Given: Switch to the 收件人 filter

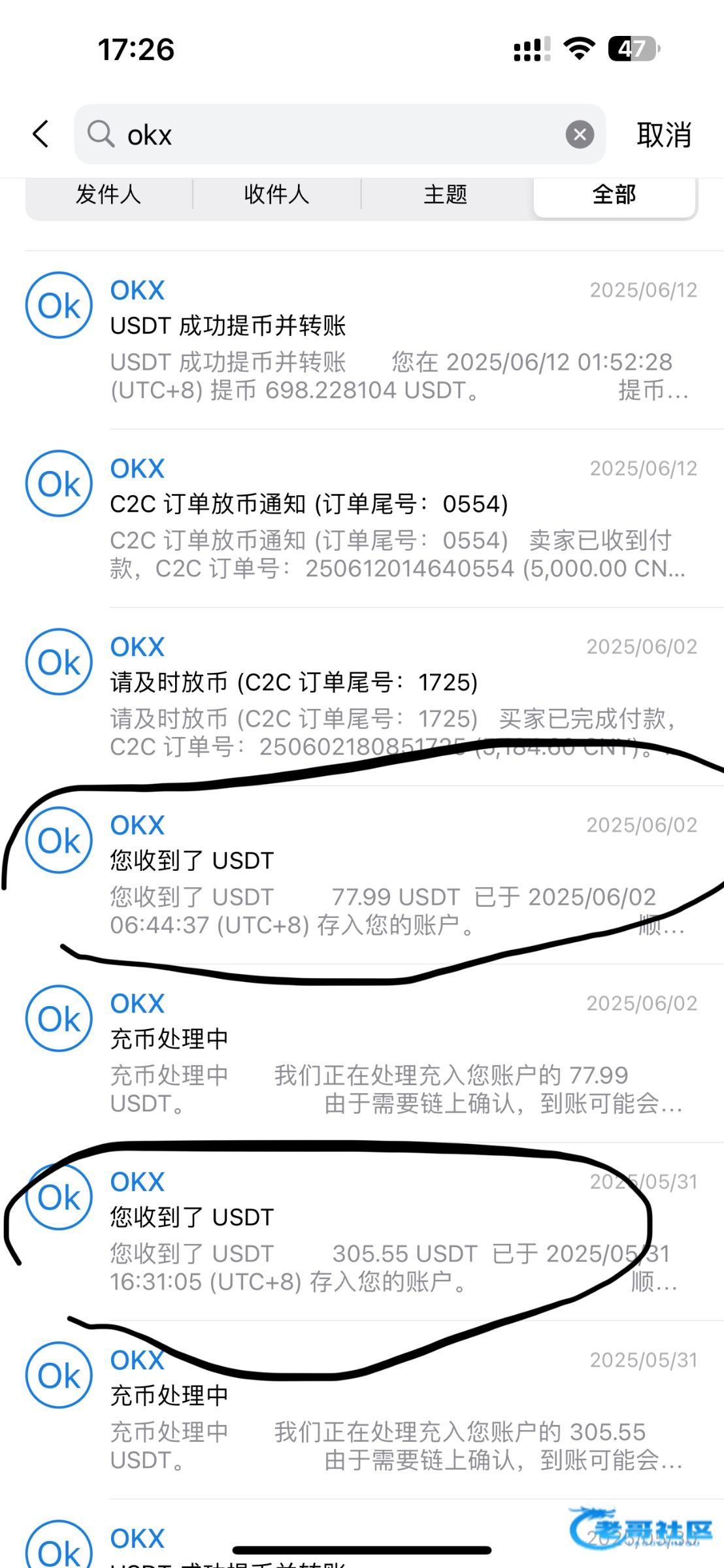Looking at the screenshot, I should [x=276, y=195].
